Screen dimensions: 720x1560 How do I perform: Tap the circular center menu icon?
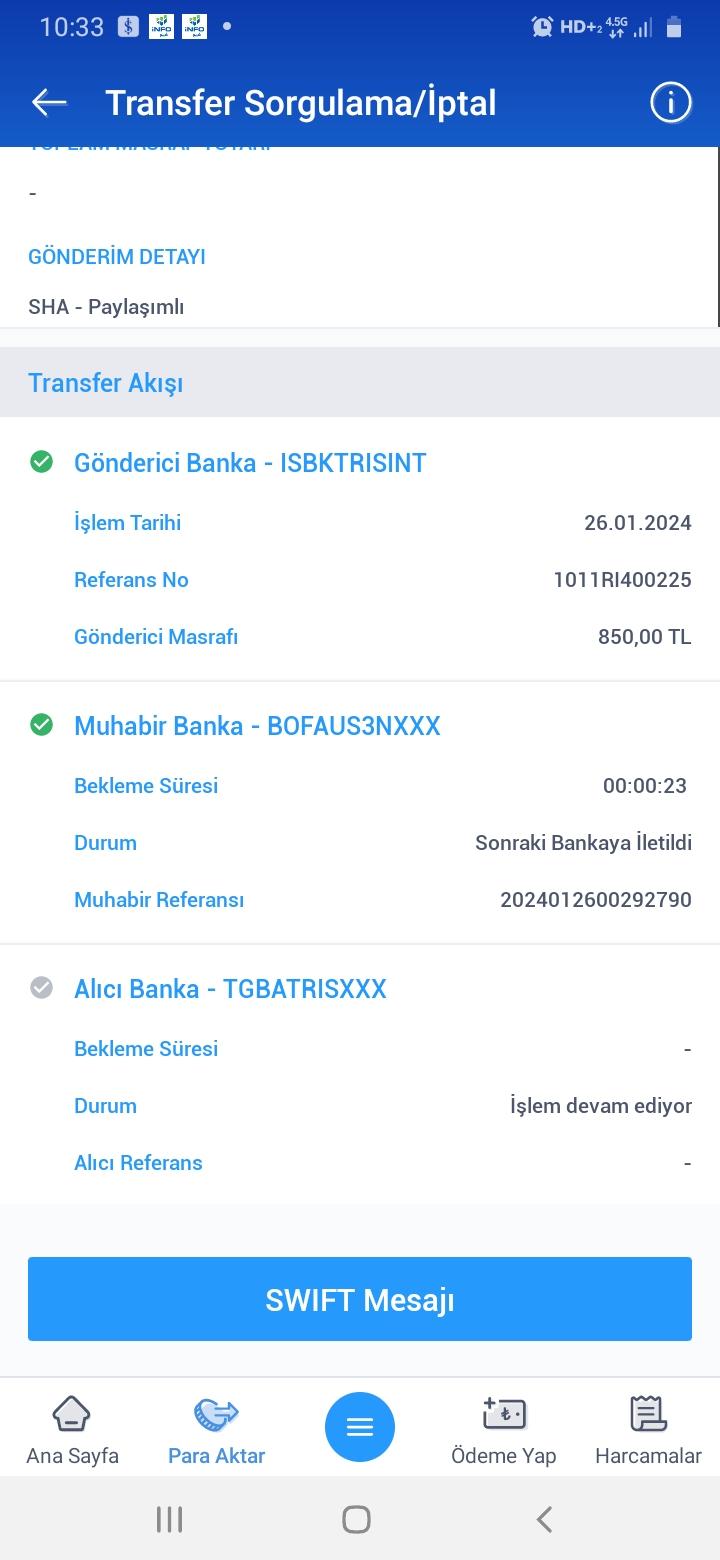(360, 1427)
